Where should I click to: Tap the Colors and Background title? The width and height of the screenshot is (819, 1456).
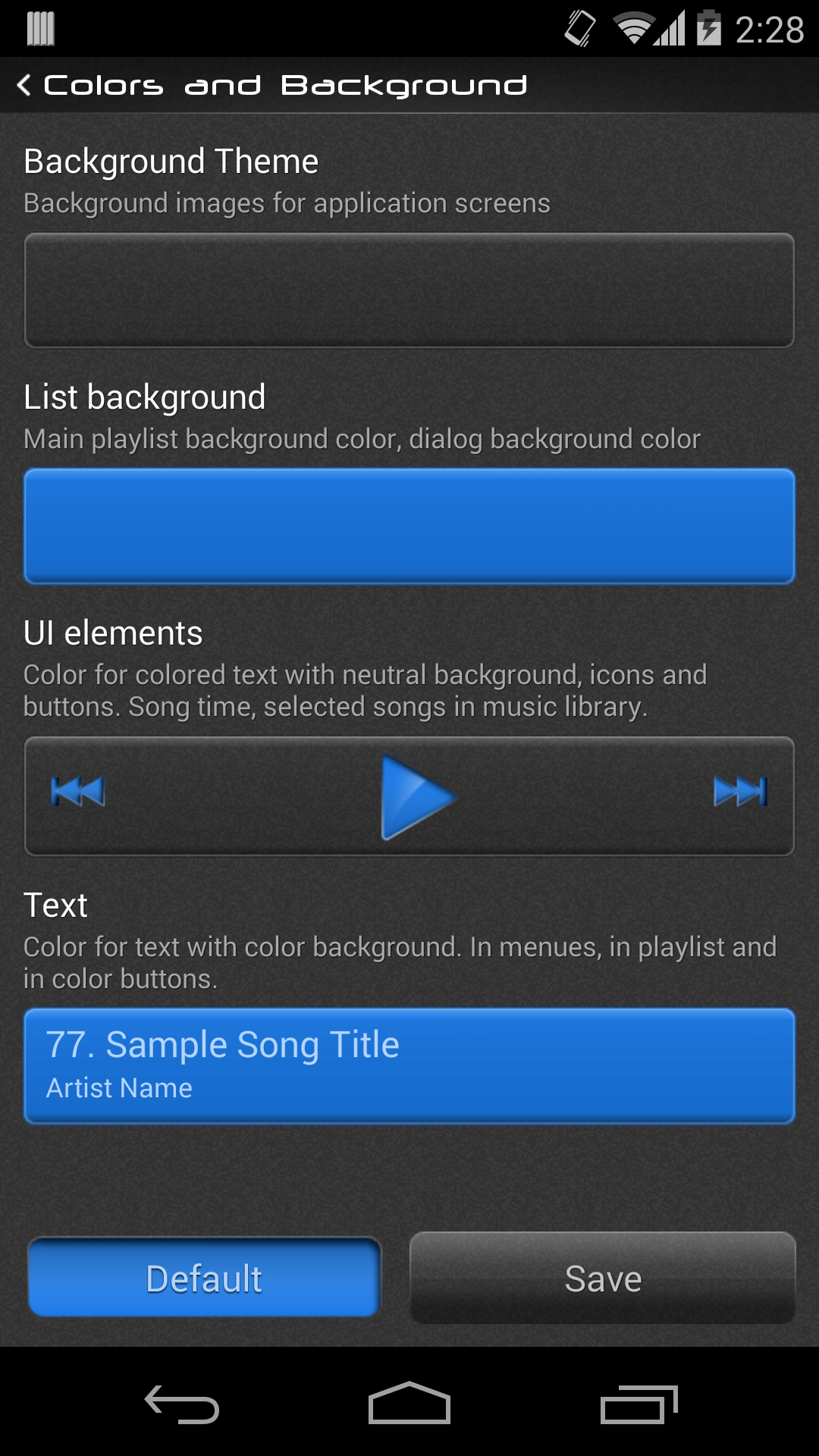click(284, 83)
